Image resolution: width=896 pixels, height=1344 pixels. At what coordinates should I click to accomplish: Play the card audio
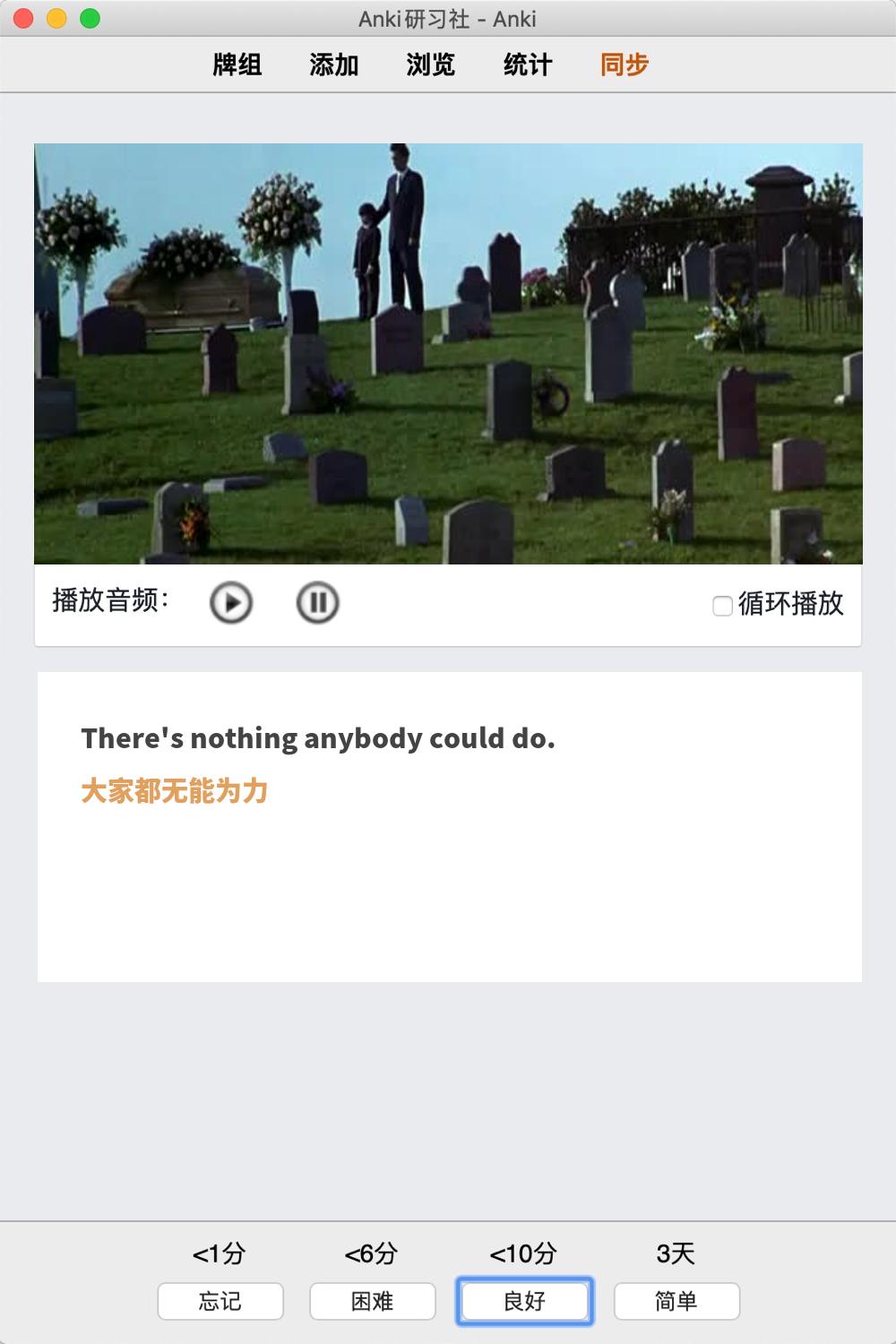pyautogui.click(x=231, y=603)
